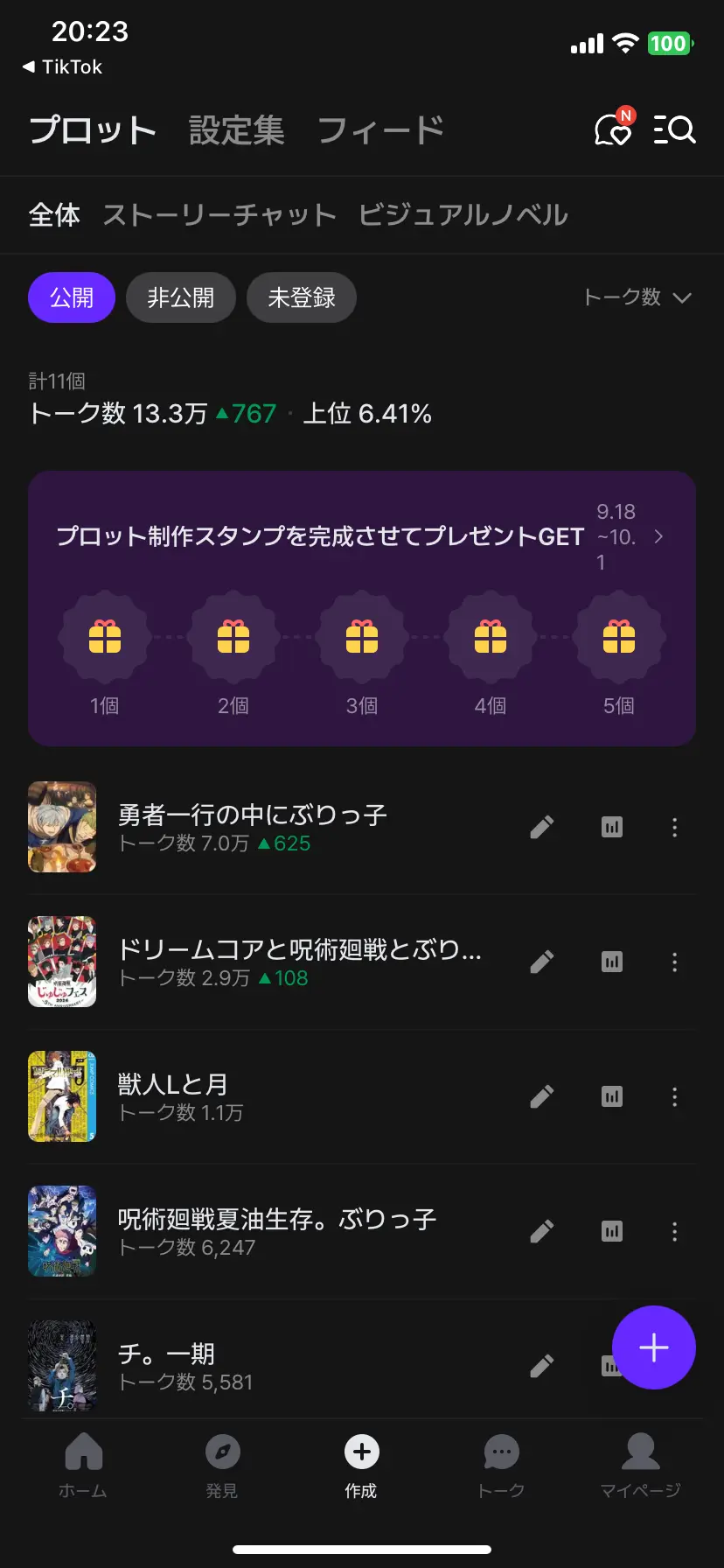Select the ストーリーチャット sub-tab

tap(219, 214)
